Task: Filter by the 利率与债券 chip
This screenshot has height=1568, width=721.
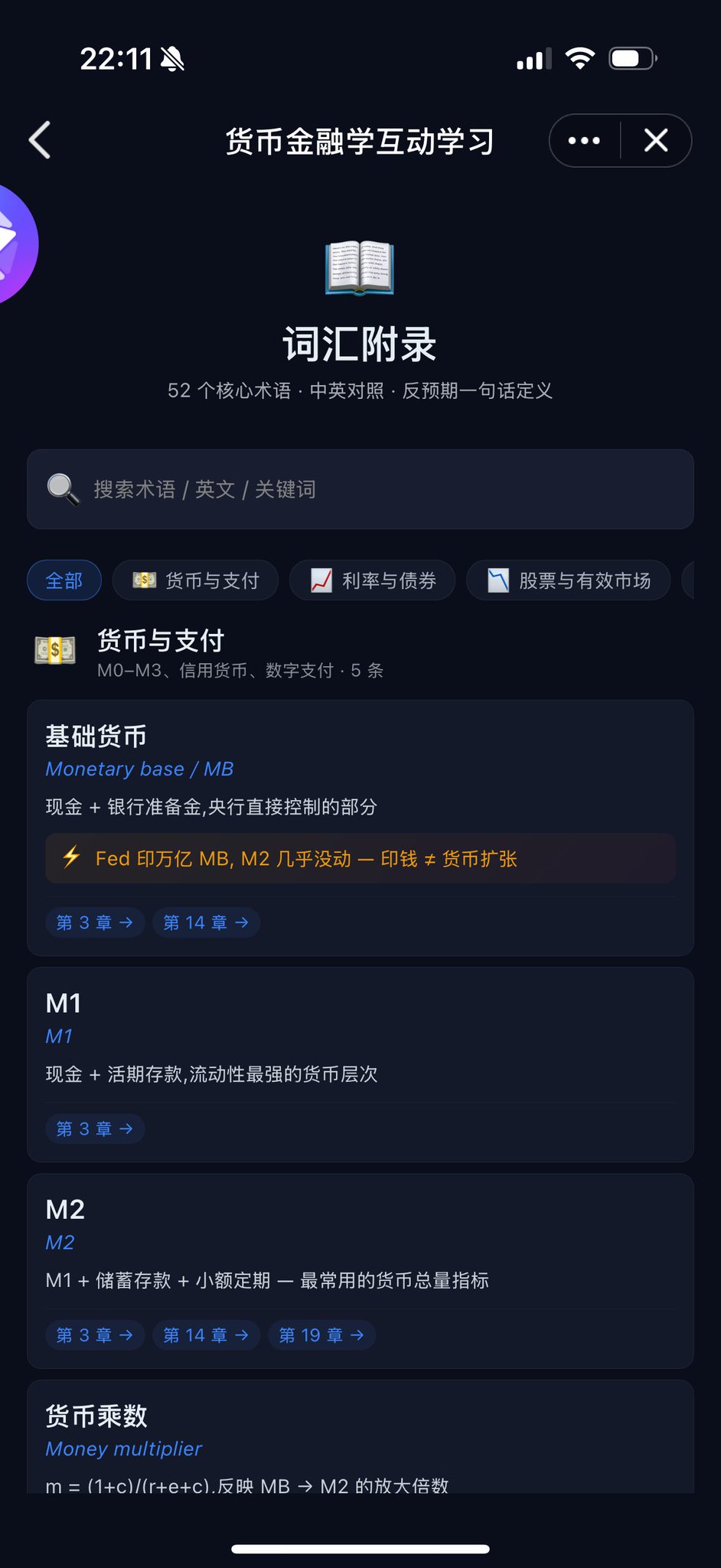Action: (372, 581)
